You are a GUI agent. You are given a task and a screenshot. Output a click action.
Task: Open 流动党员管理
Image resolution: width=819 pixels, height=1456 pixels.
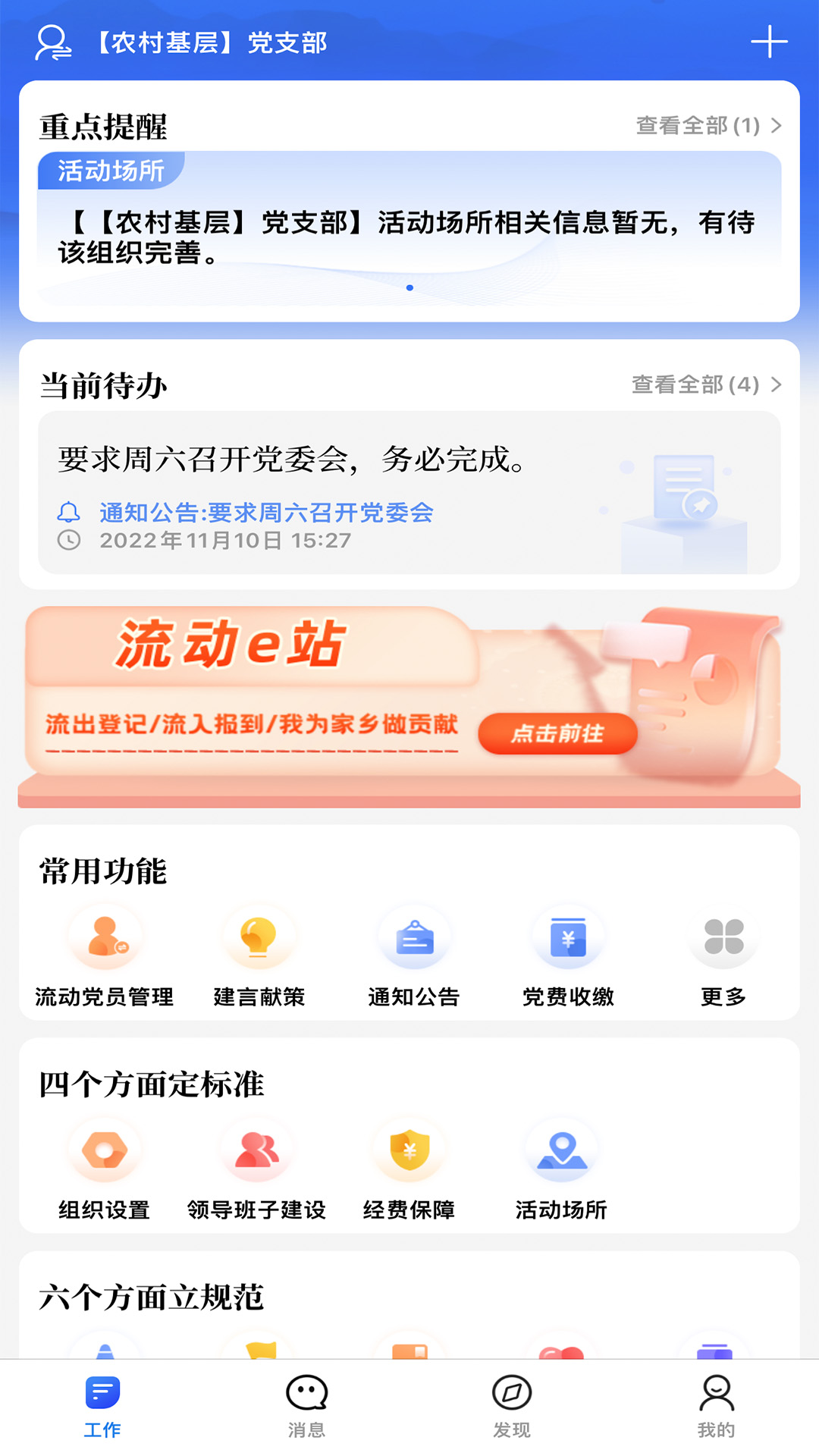click(x=105, y=955)
